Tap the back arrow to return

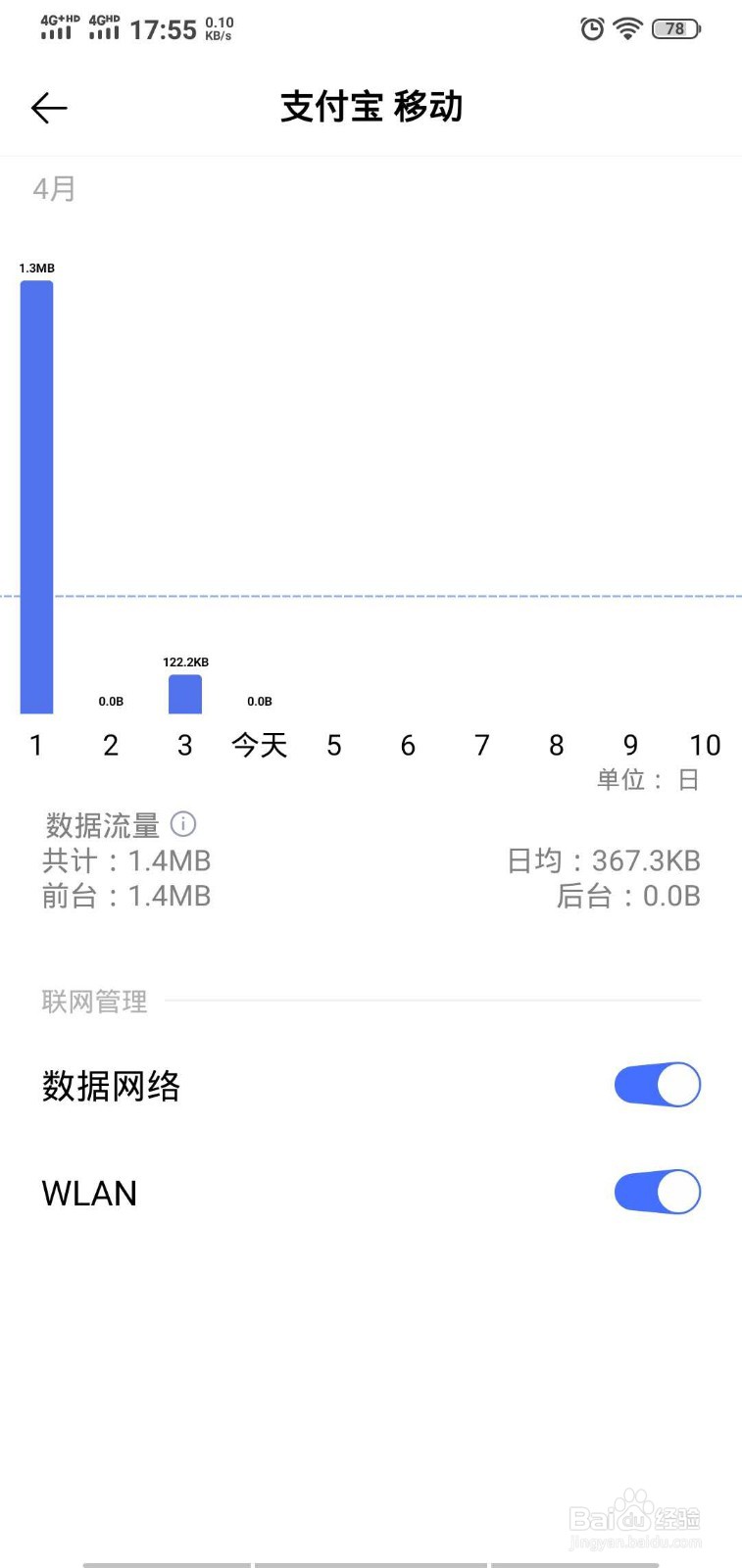49,108
